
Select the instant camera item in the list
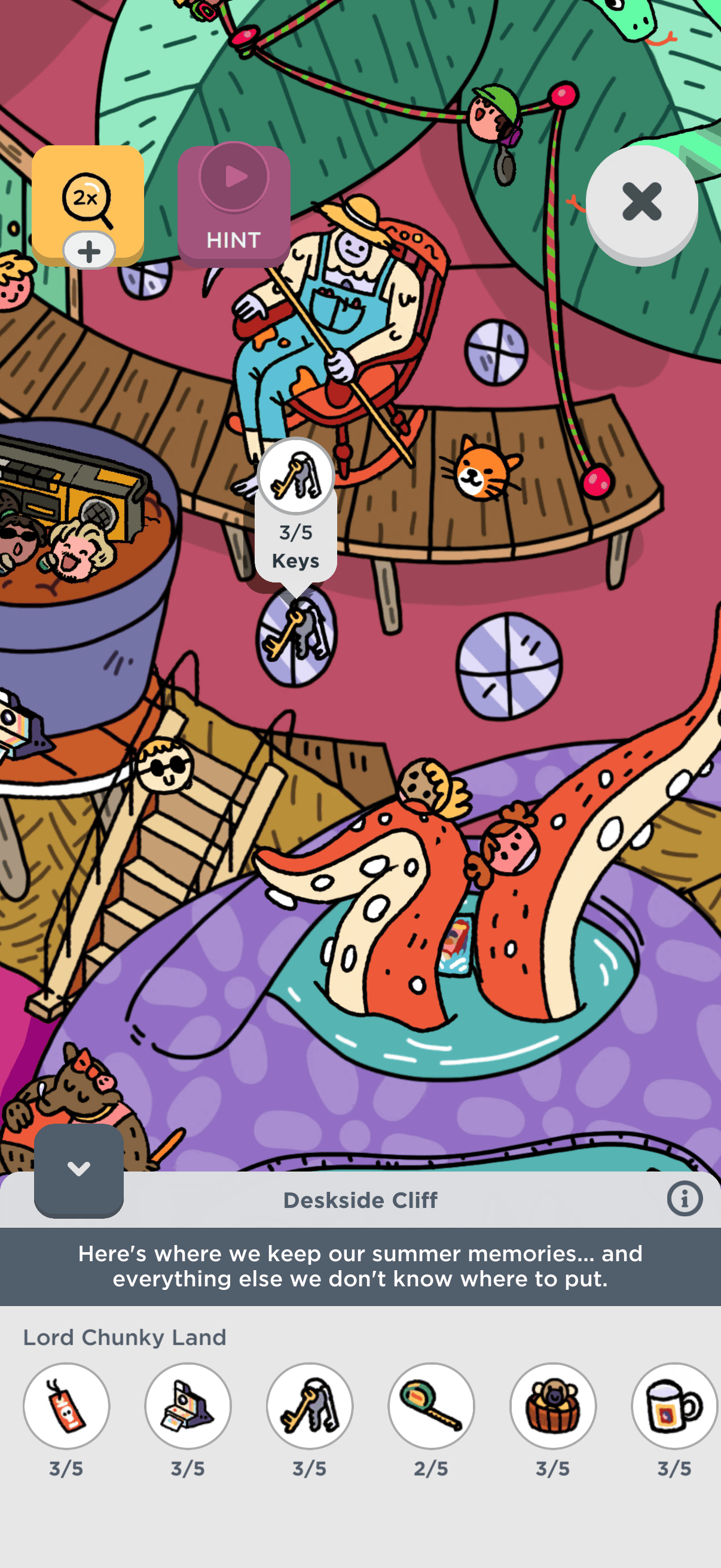click(188, 1405)
